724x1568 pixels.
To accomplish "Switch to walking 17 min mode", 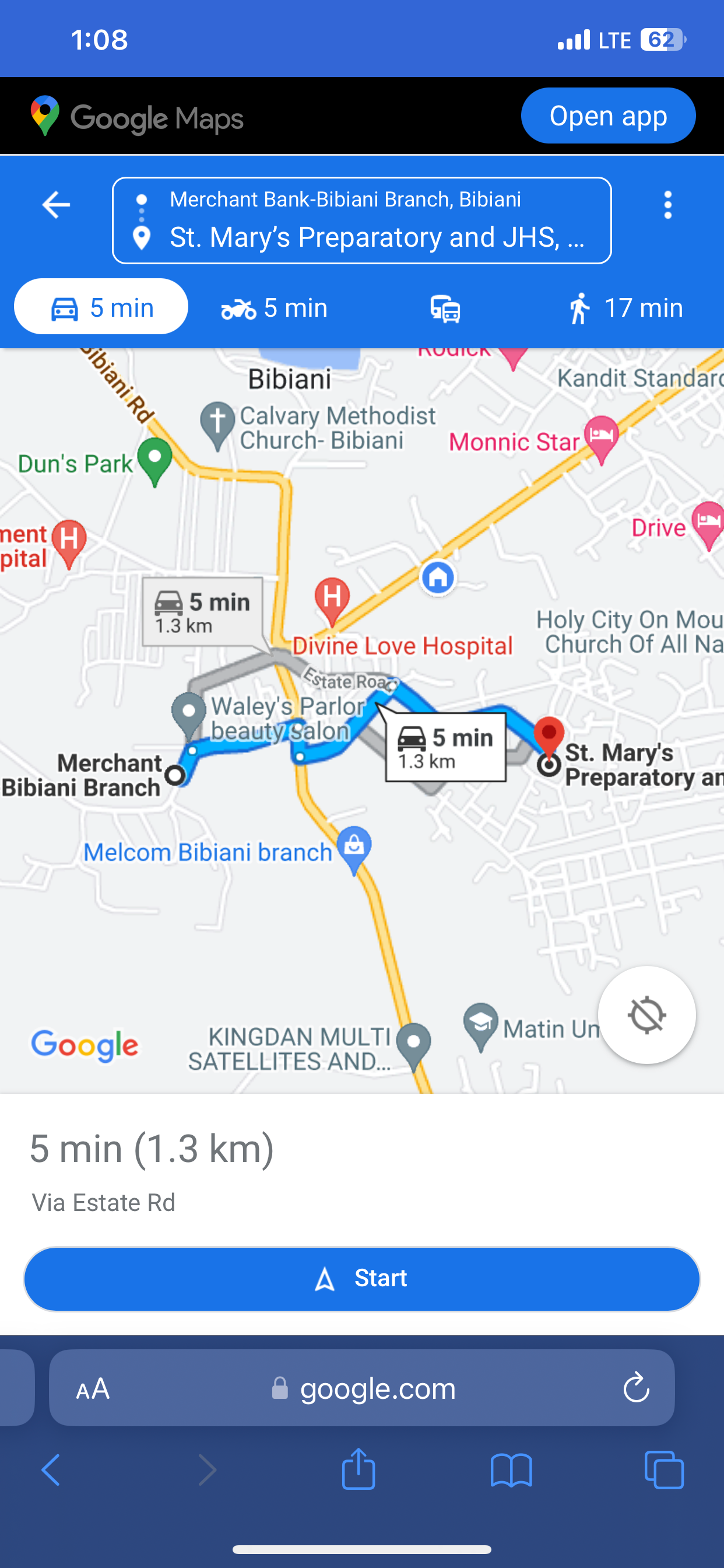I will (x=625, y=308).
